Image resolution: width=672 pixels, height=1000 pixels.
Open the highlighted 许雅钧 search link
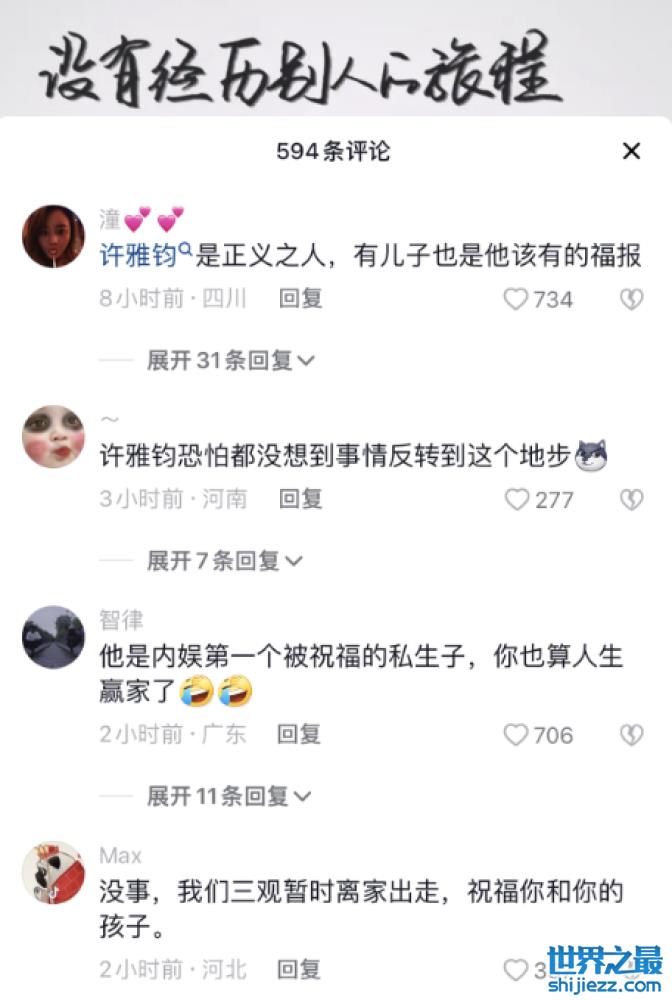[138, 256]
